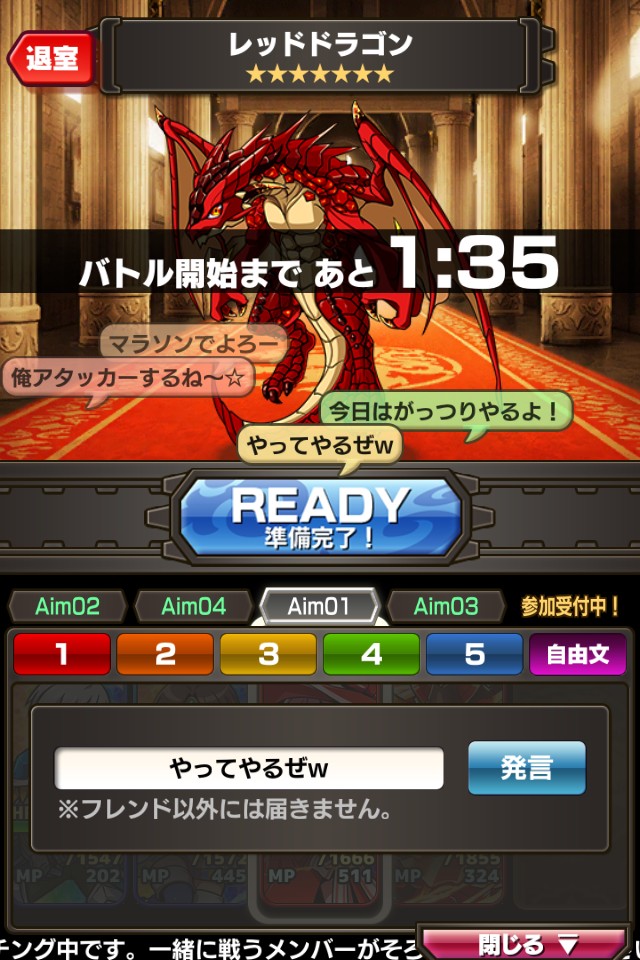This screenshot has width=640, height=960.
Task: Choose green preset phrase 4
Action: click(x=371, y=655)
